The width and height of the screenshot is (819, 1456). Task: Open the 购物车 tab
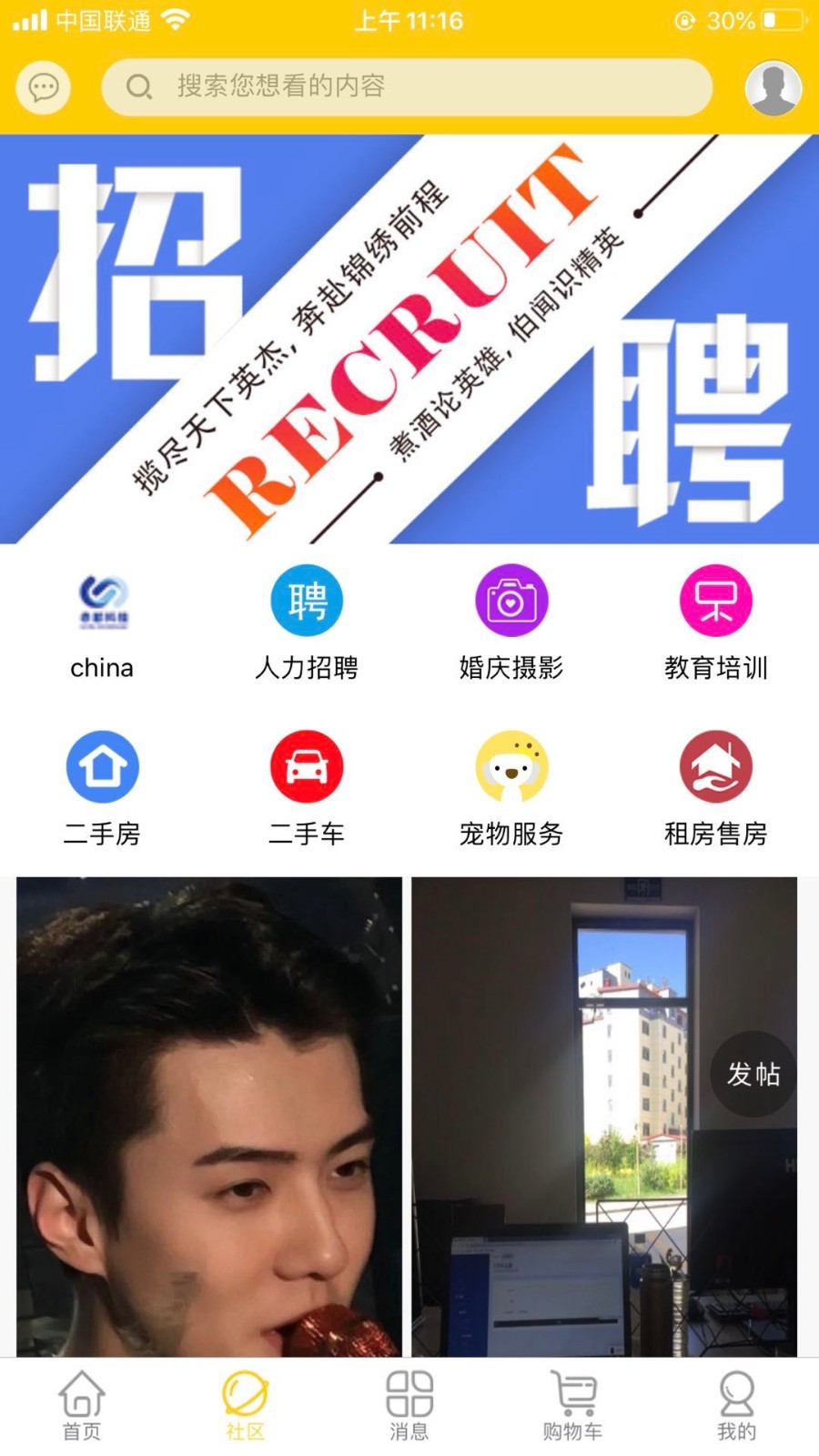point(573,1407)
